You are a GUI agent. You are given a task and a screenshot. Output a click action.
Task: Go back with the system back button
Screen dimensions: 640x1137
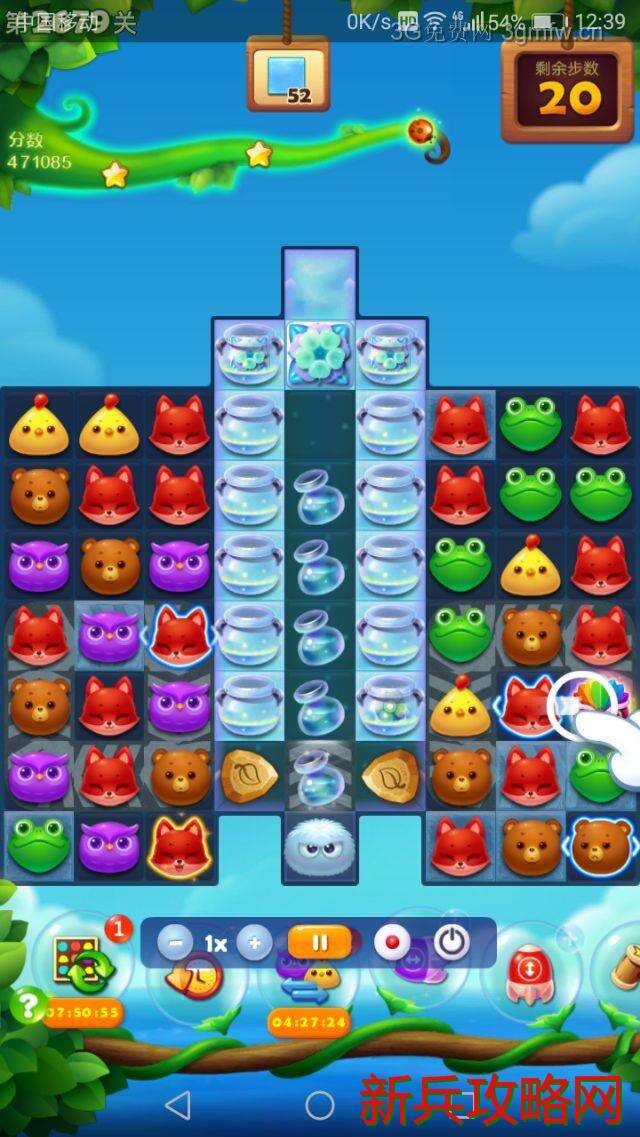coord(177,1104)
